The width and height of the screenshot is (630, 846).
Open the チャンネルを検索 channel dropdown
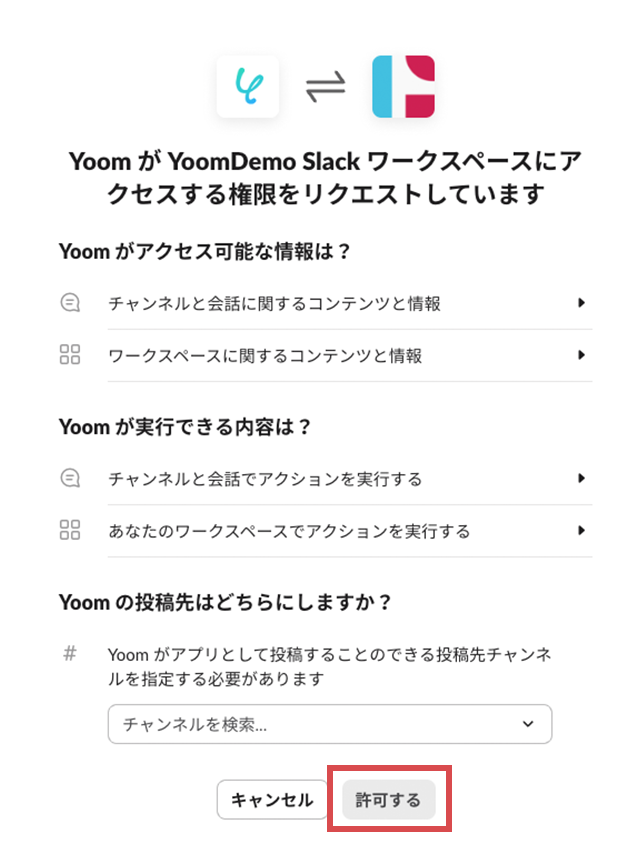tap(329, 724)
